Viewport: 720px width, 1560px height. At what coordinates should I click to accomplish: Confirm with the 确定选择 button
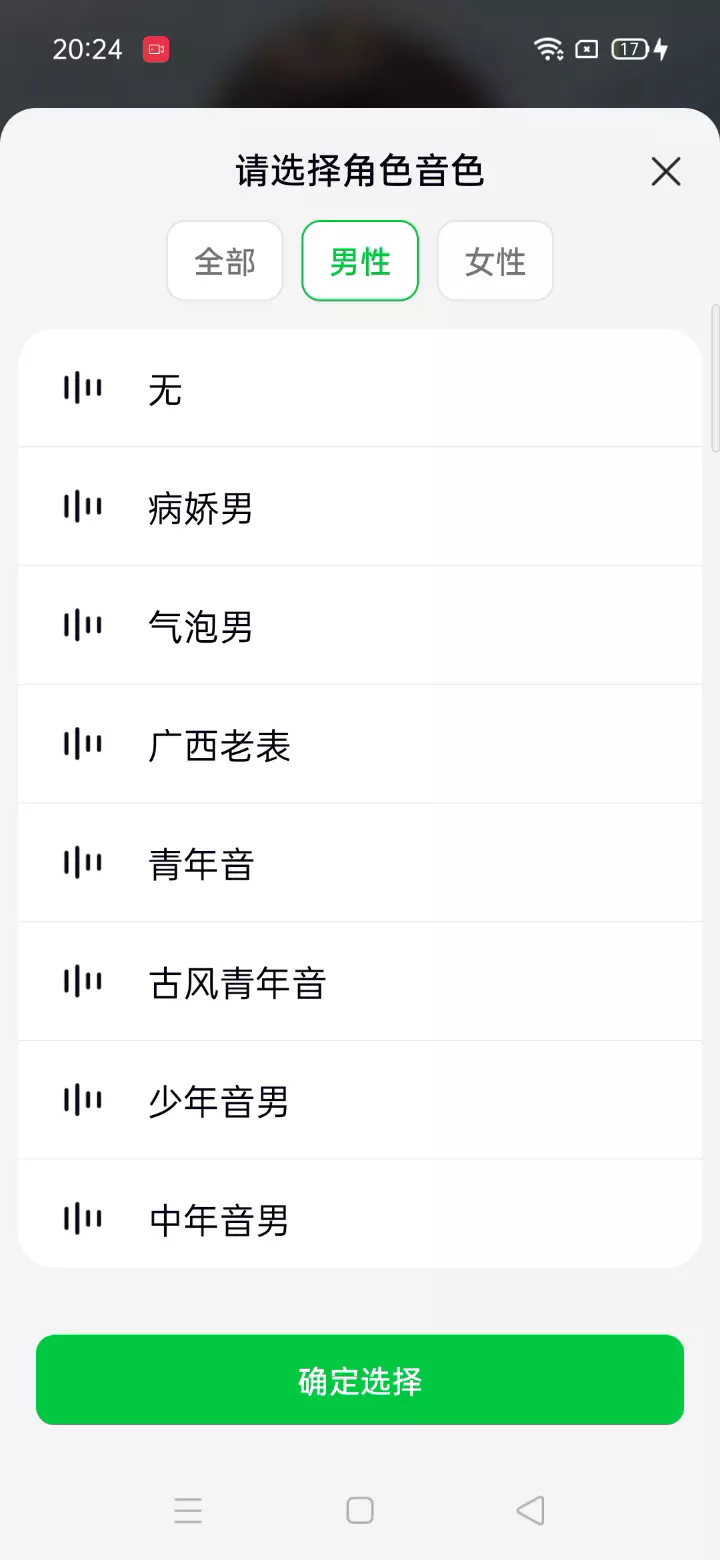[x=360, y=1380]
